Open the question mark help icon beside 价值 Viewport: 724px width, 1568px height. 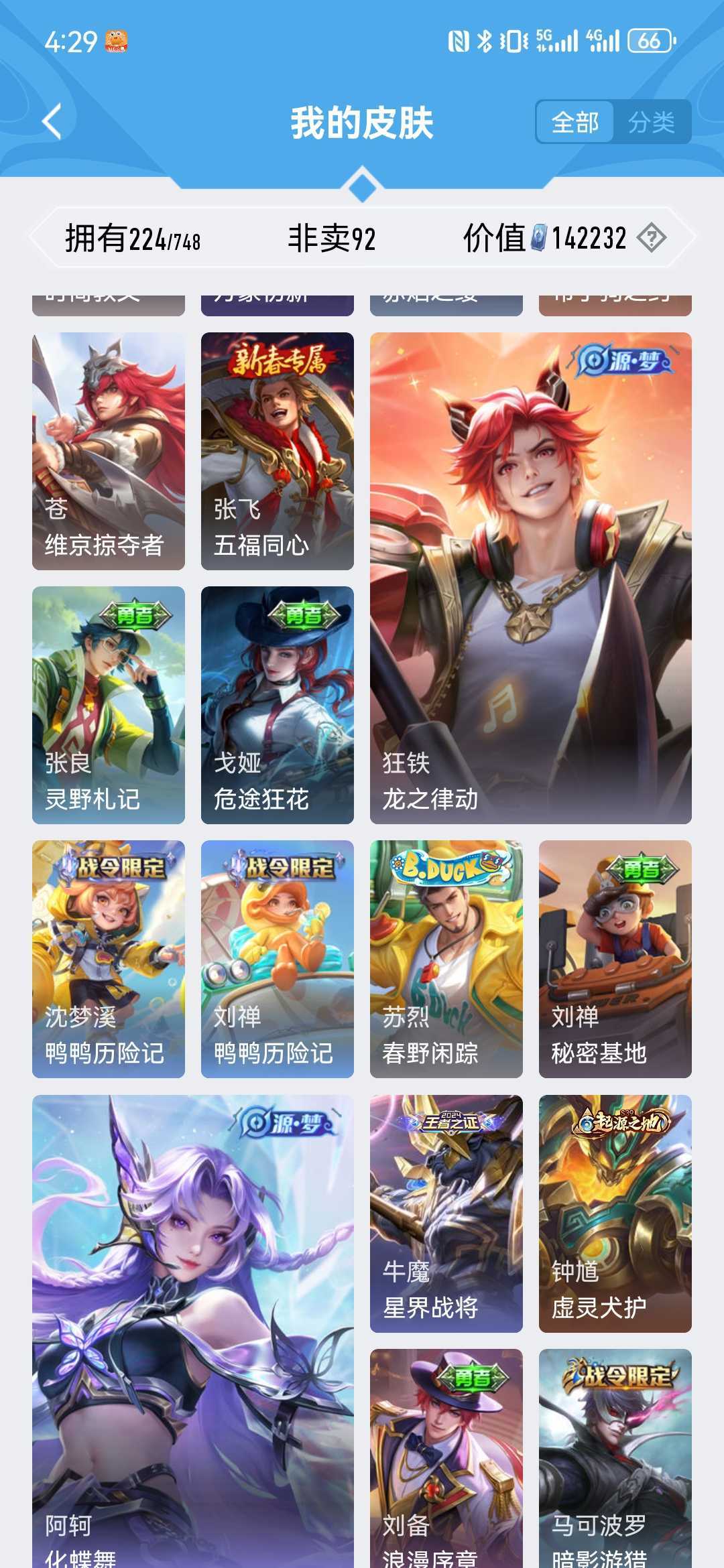pos(654,238)
